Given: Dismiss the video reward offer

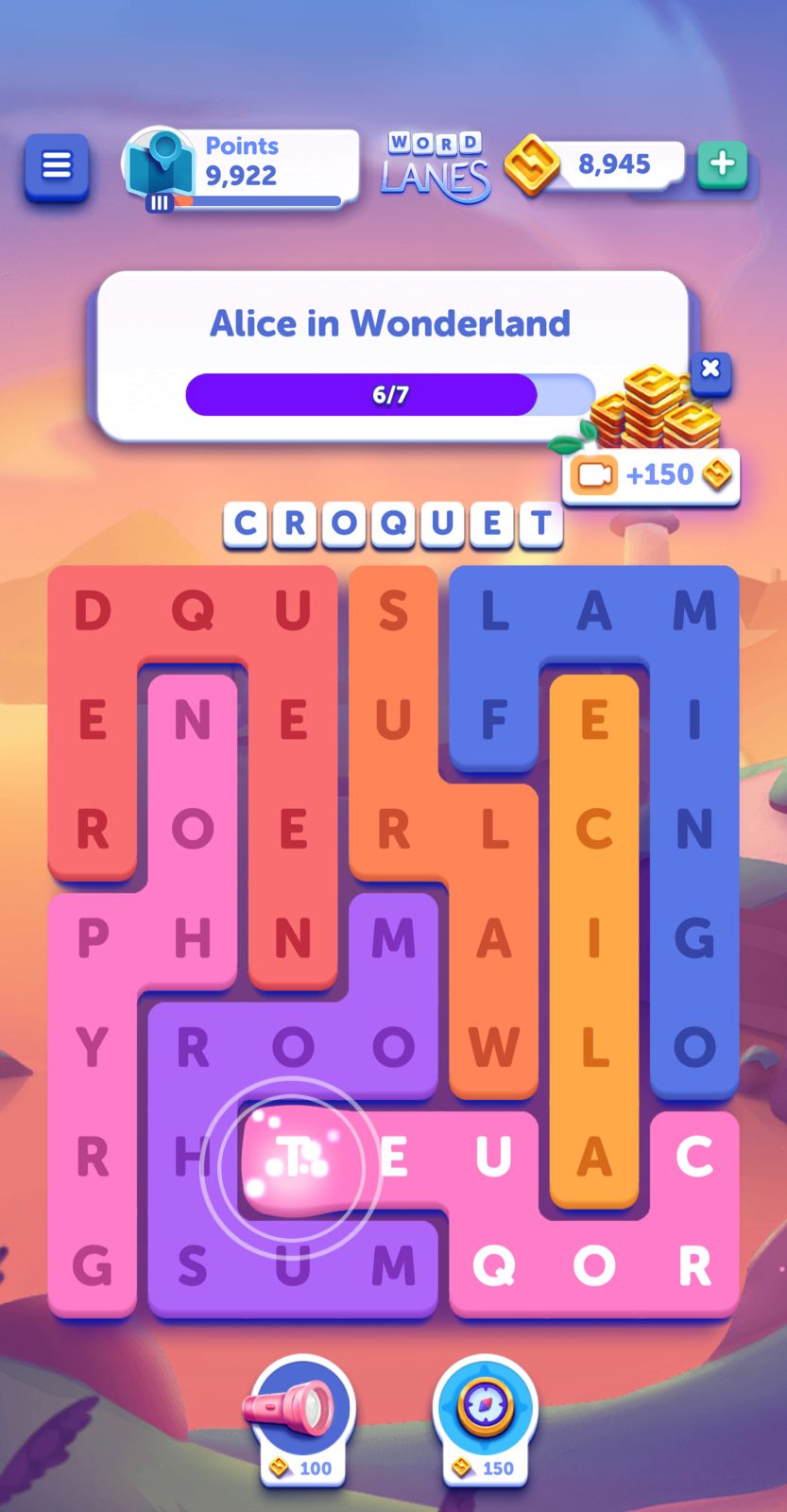Looking at the screenshot, I should [x=710, y=369].
